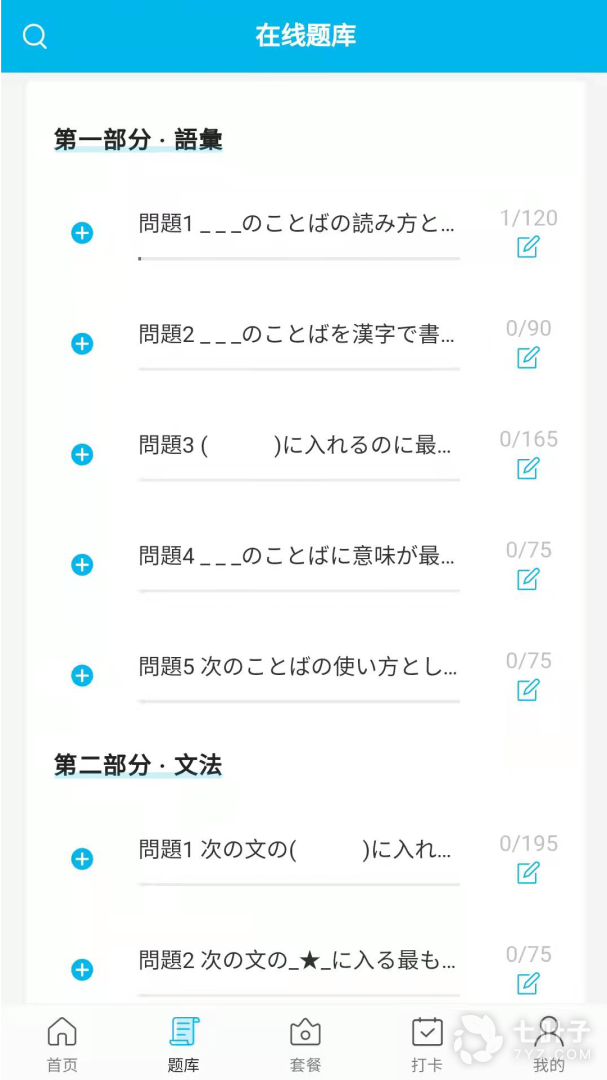Open the 打卡 check-in tab
Screen dimensions: 607x1080
point(427,1042)
